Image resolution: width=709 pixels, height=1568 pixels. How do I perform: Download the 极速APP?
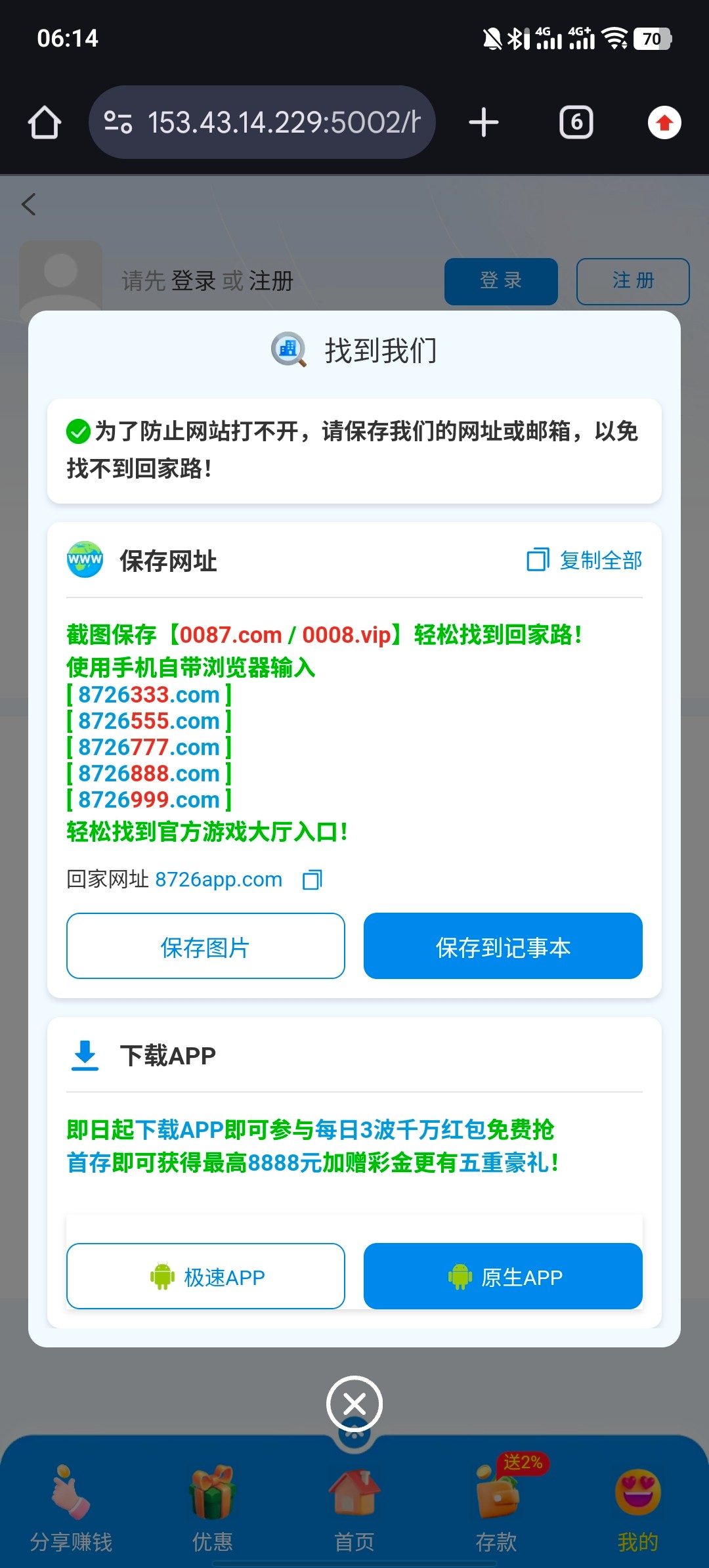205,1276
